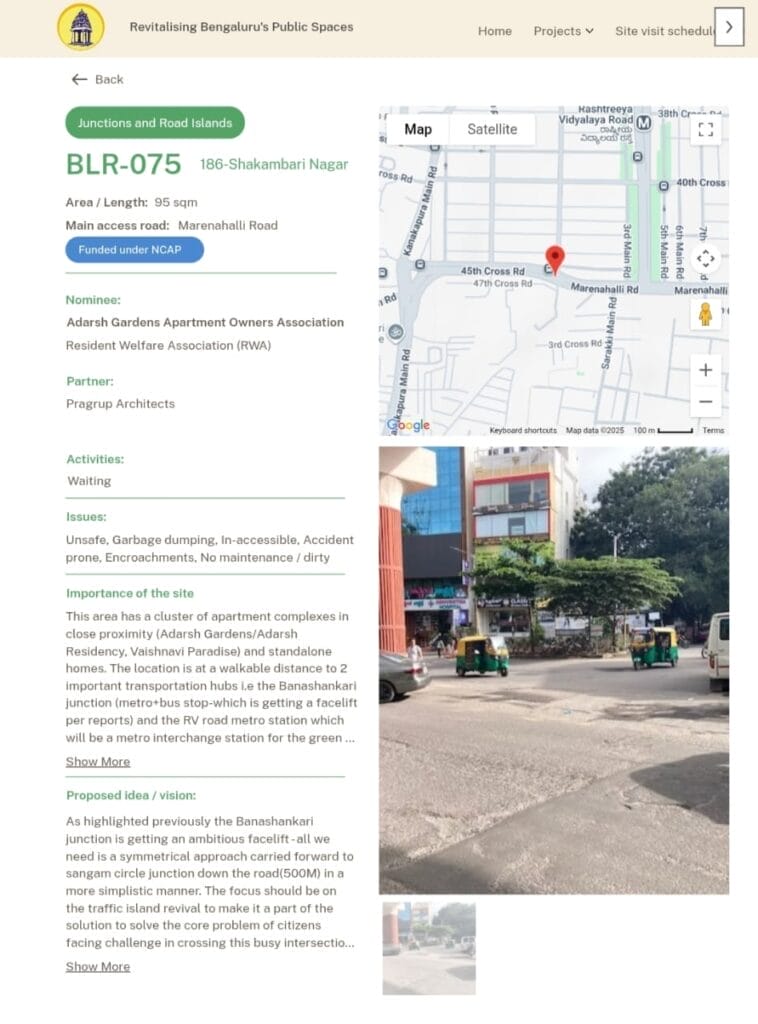Switch map to Satellite view

pyautogui.click(x=492, y=129)
